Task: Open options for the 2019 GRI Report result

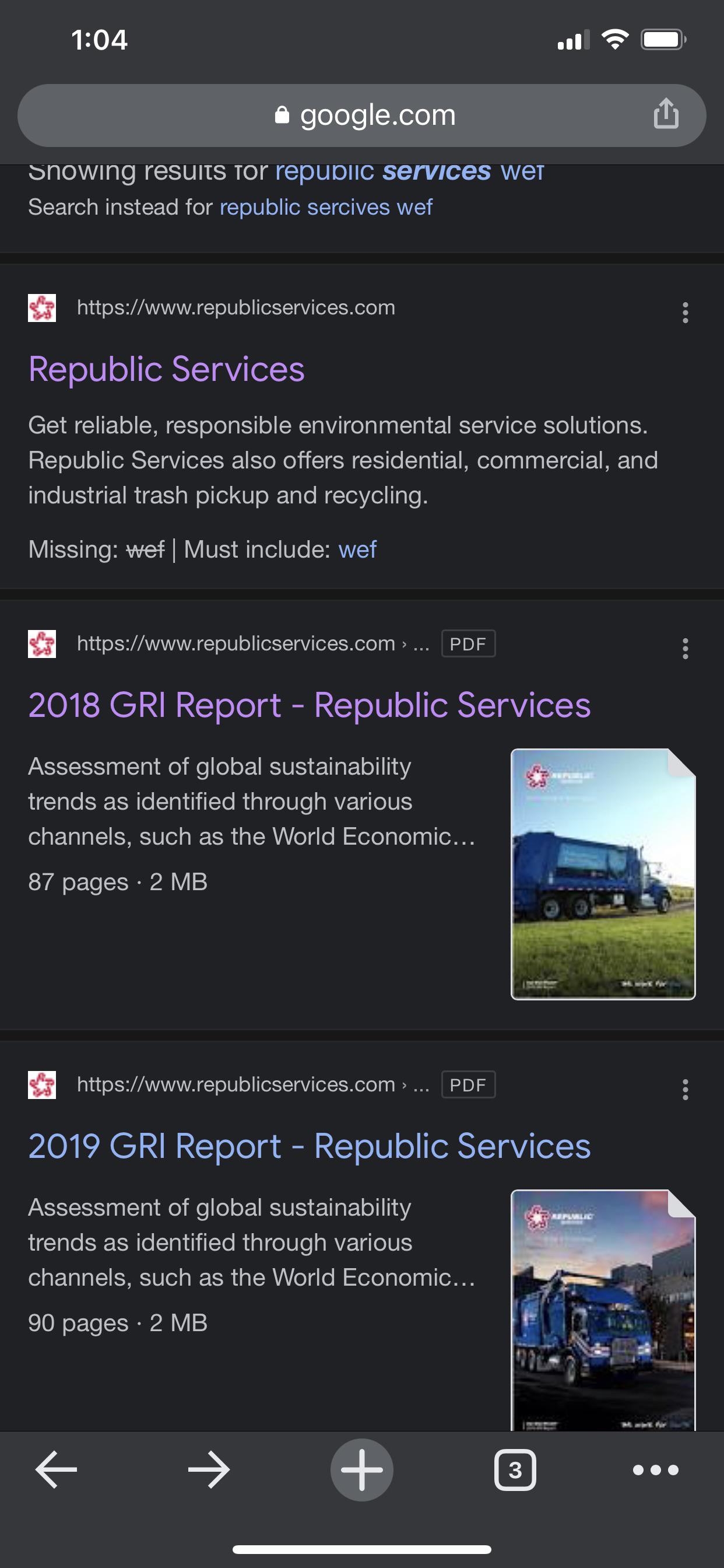Action: (685, 1090)
